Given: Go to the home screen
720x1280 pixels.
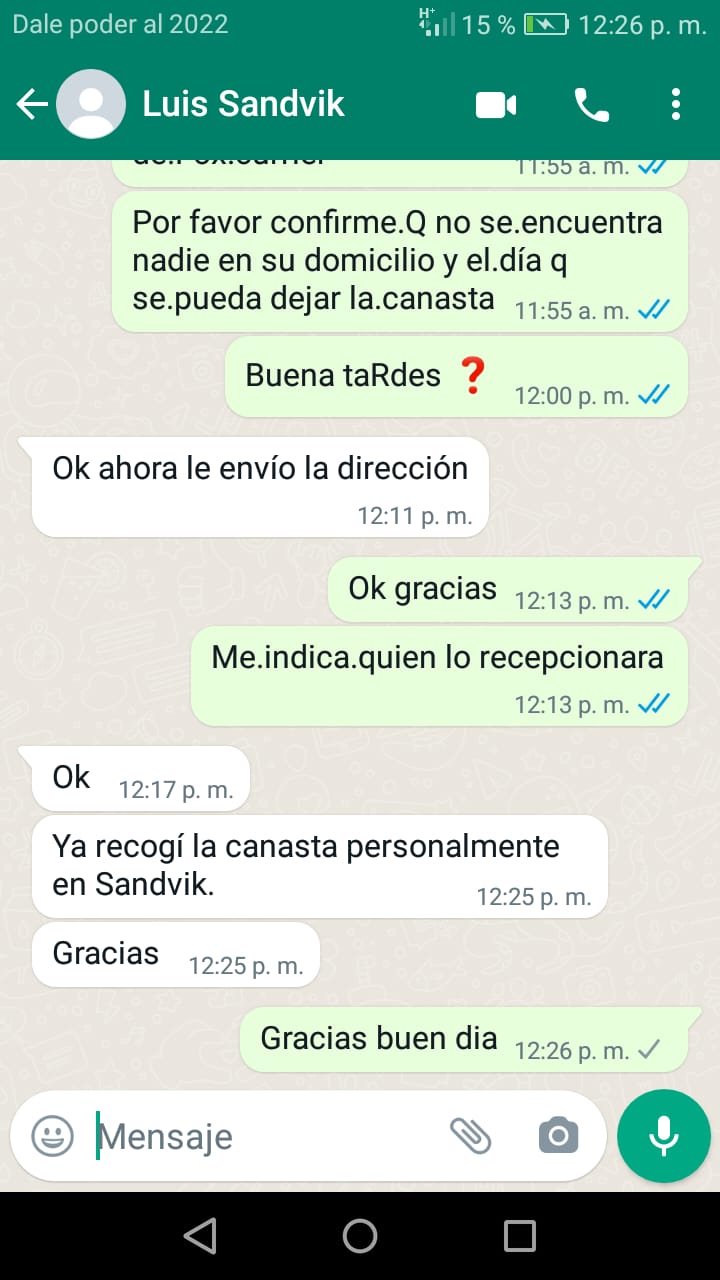Looking at the screenshot, I should pos(360,1236).
